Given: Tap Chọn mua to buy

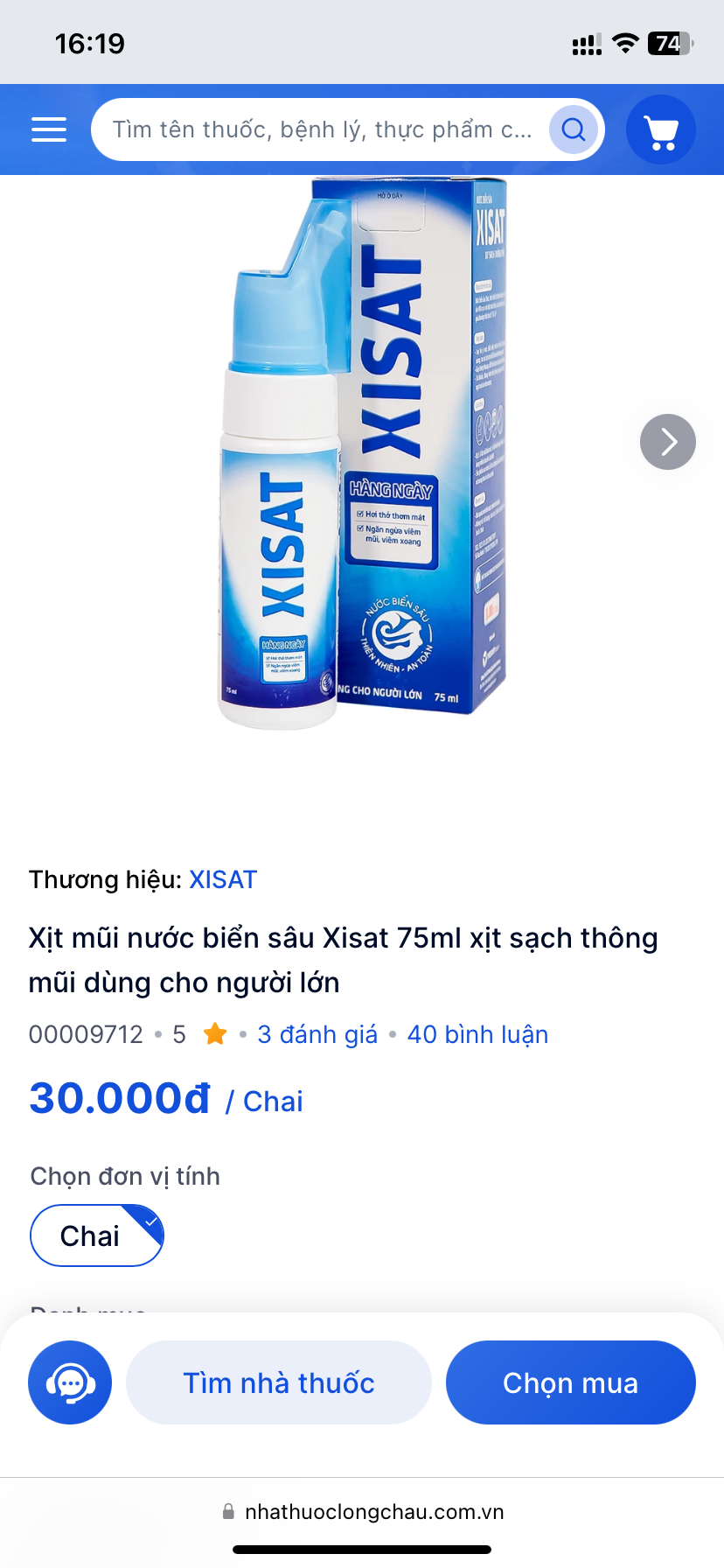Looking at the screenshot, I should (x=570, y=1382).
